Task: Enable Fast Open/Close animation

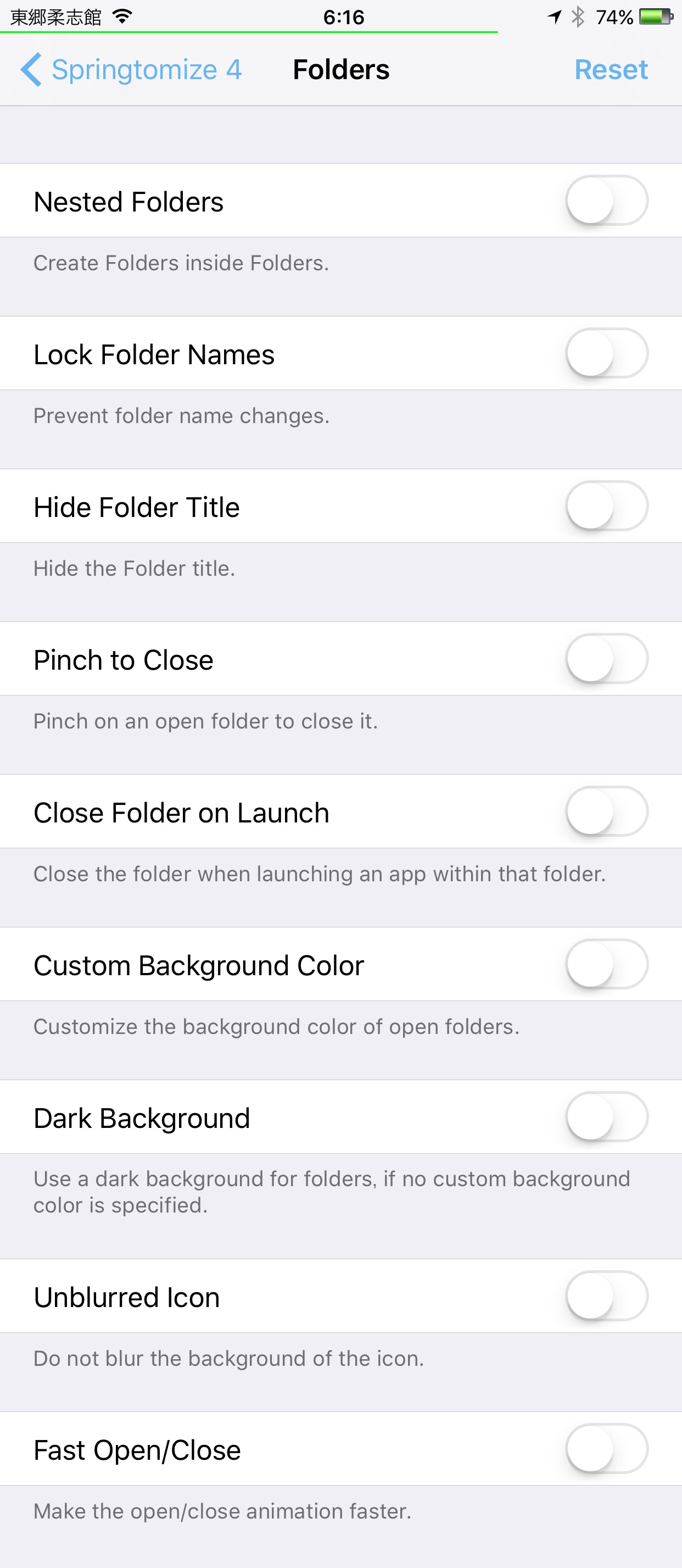Action: click(607, 1449)
